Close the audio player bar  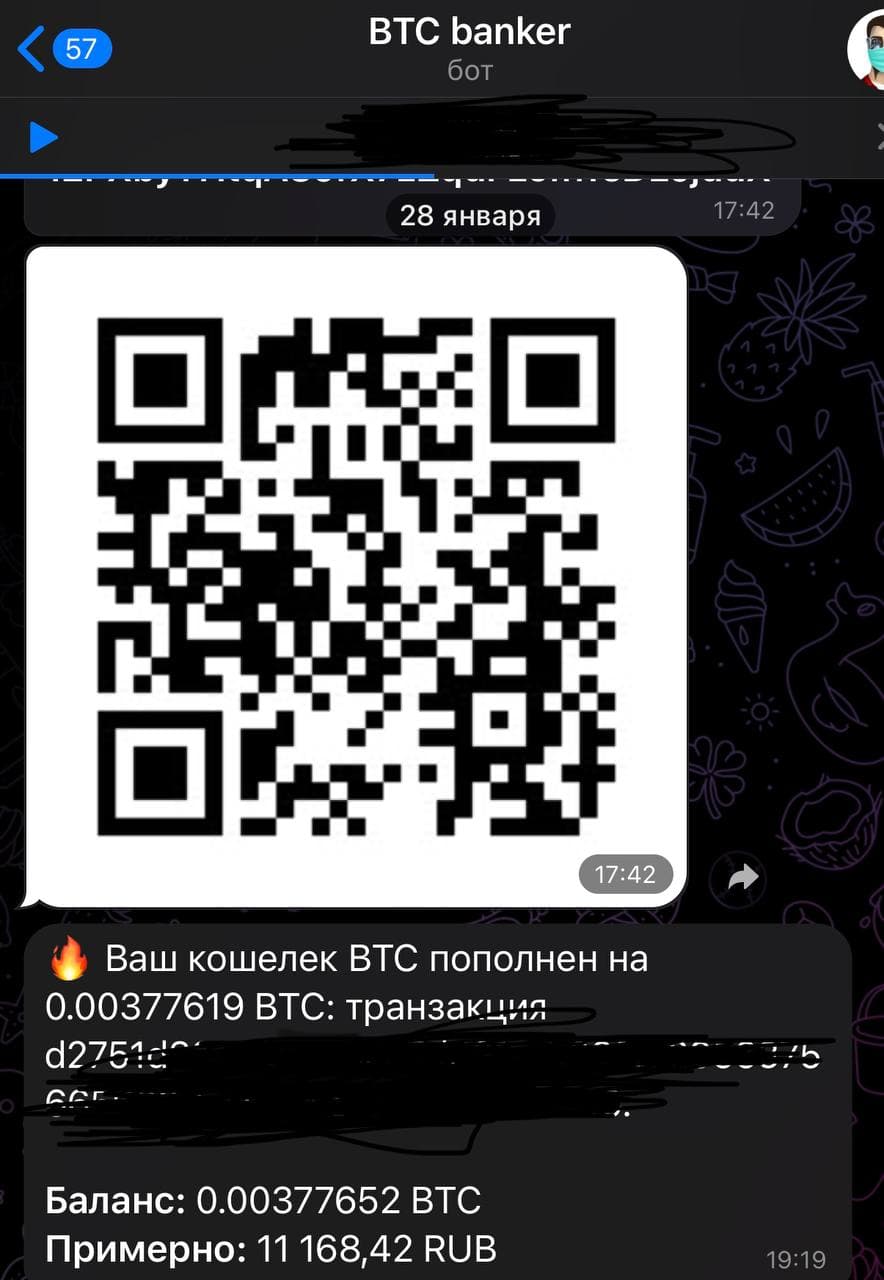(x=876, y=137)
